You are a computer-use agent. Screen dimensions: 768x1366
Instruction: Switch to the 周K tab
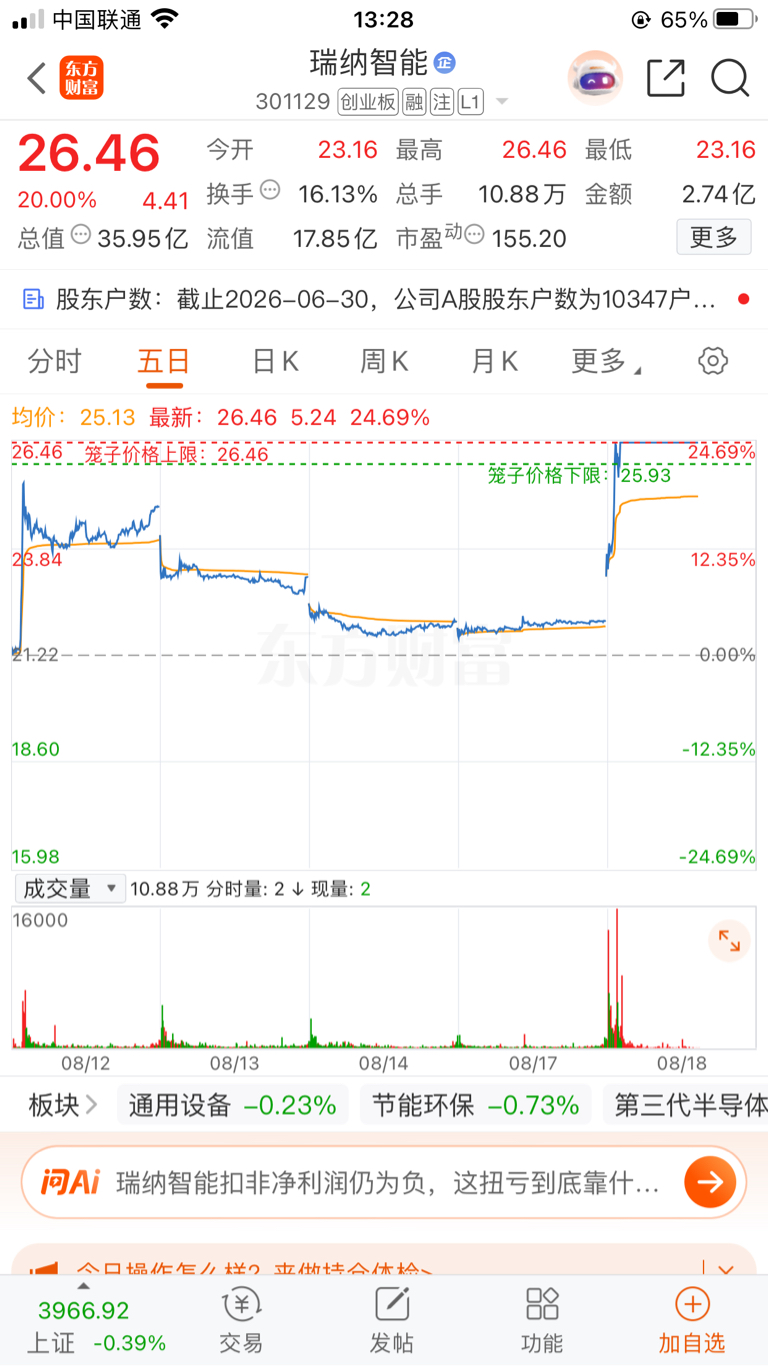(x=385, y=361)
